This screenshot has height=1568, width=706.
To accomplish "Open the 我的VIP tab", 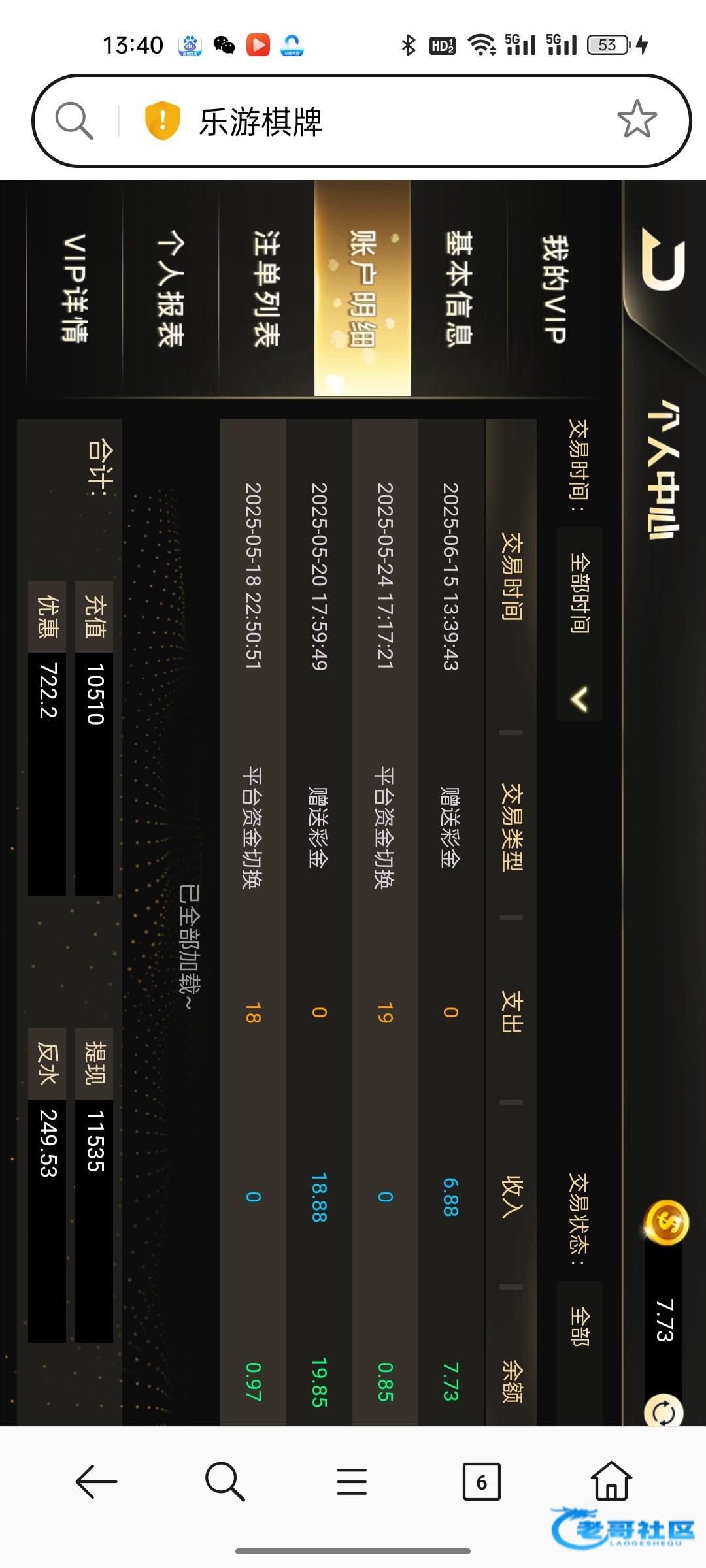I will click(555, 288).
